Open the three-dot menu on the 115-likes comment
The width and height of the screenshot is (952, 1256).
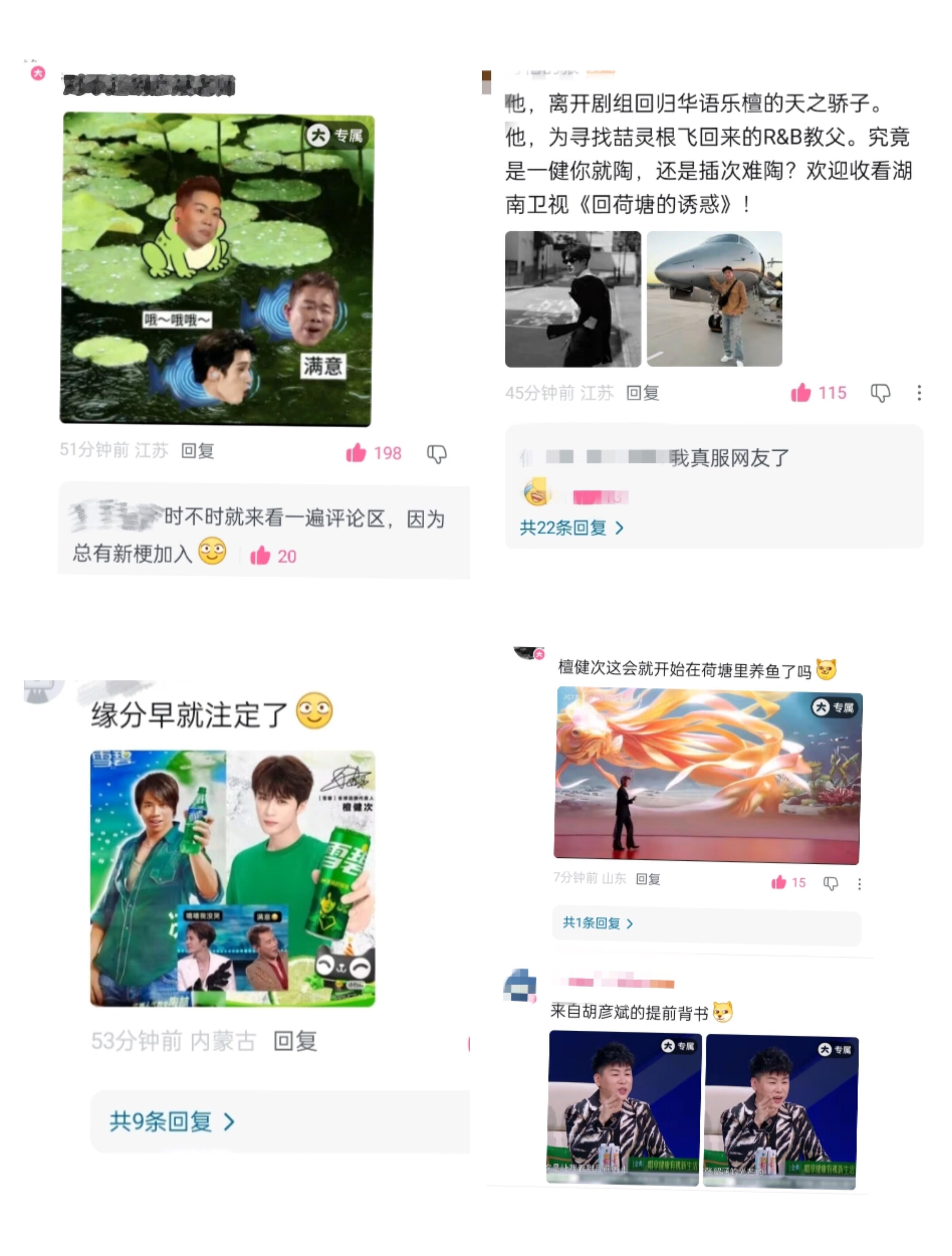919,393
